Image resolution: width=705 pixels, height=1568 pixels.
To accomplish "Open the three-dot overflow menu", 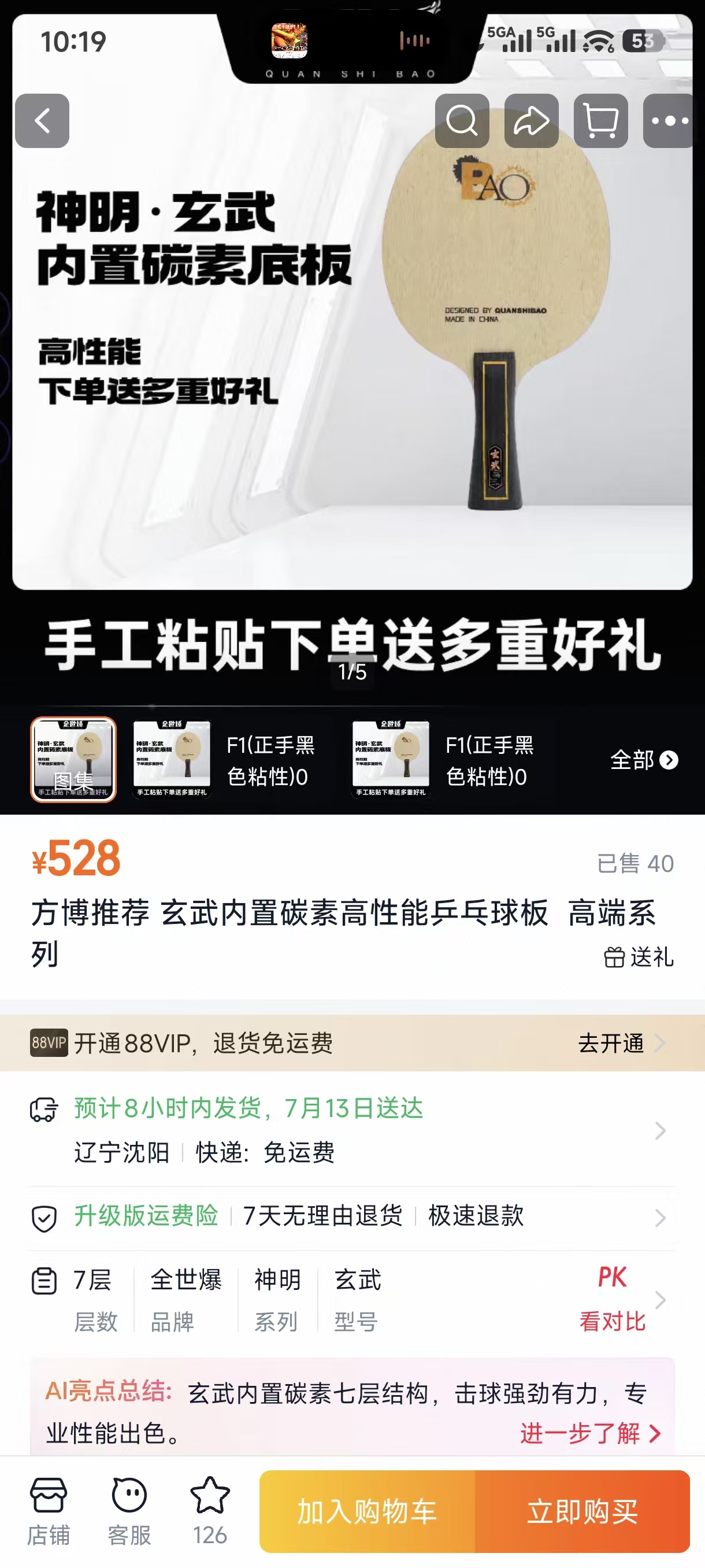I will coord(670,120).
